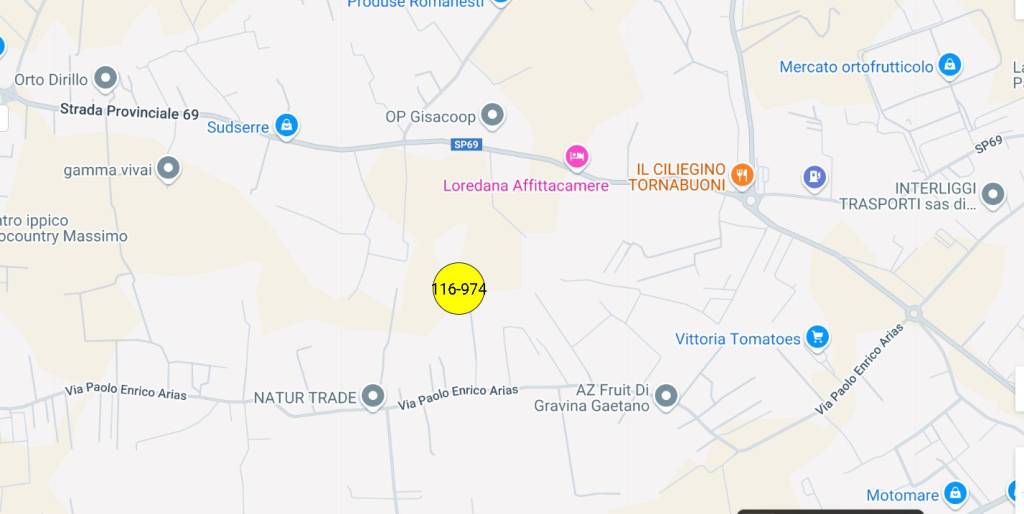Select the OP Gisacoop pin
Viewport: 1024px width, 514px height.
coord(492,114)
